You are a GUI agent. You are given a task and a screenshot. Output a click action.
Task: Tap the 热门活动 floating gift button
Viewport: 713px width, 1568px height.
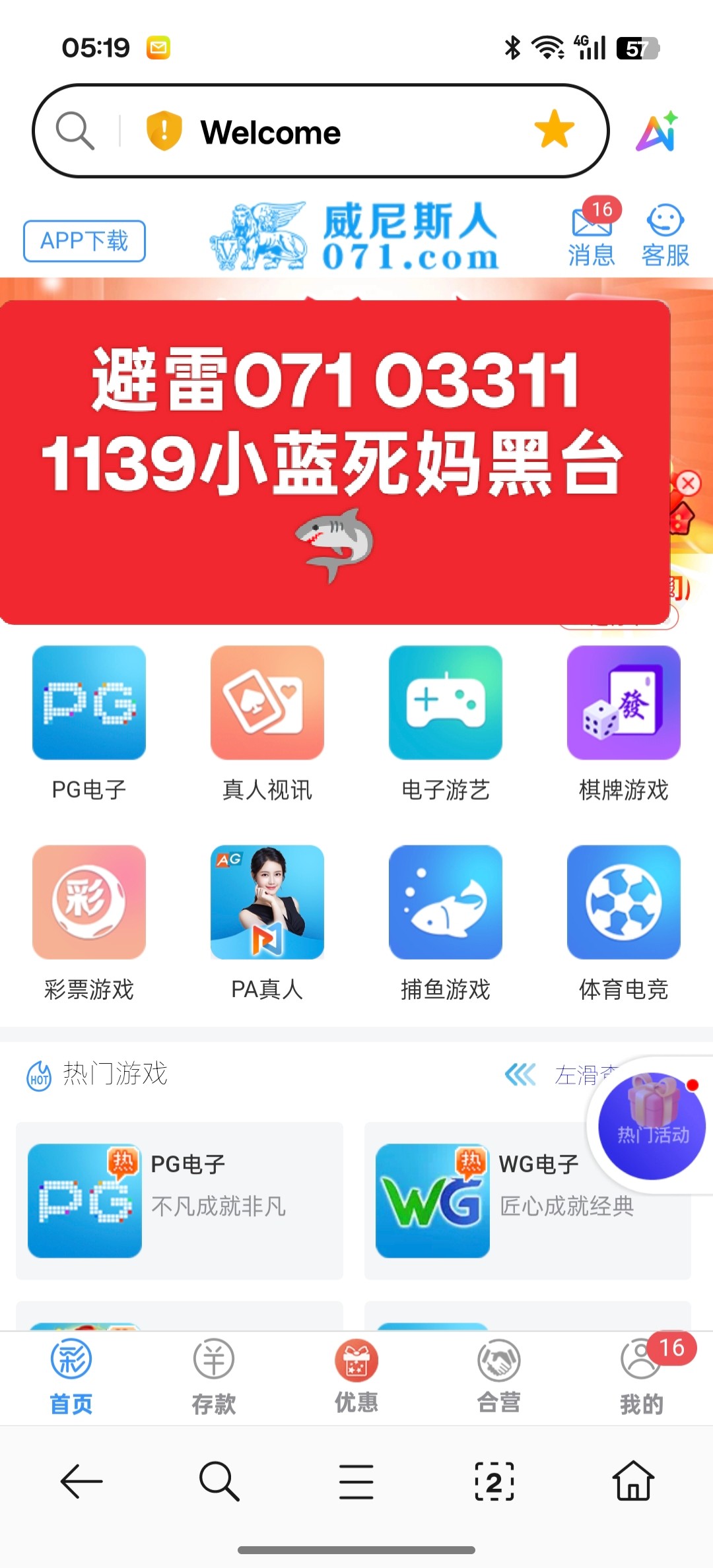(x=652, y=1126)
